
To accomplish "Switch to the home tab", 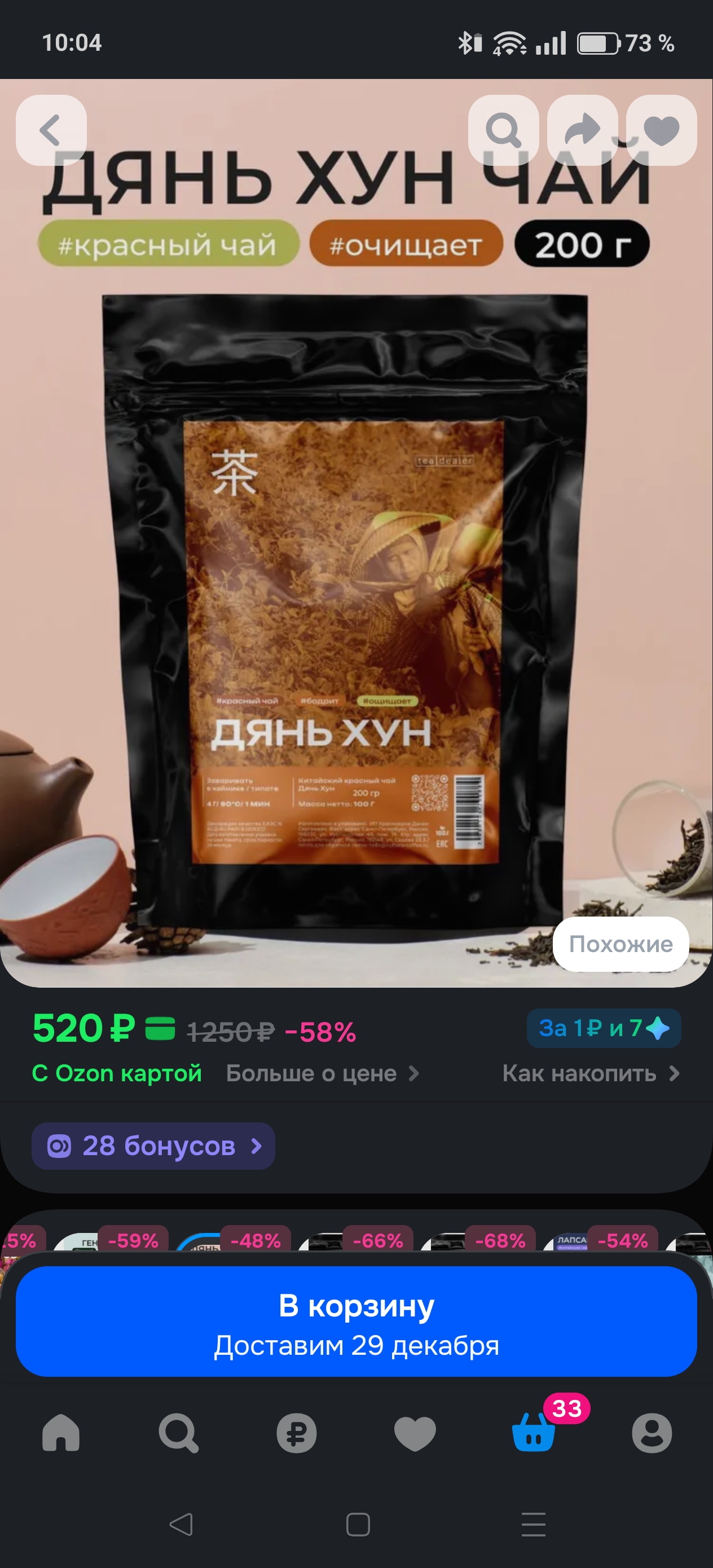I will [61, 1433].
